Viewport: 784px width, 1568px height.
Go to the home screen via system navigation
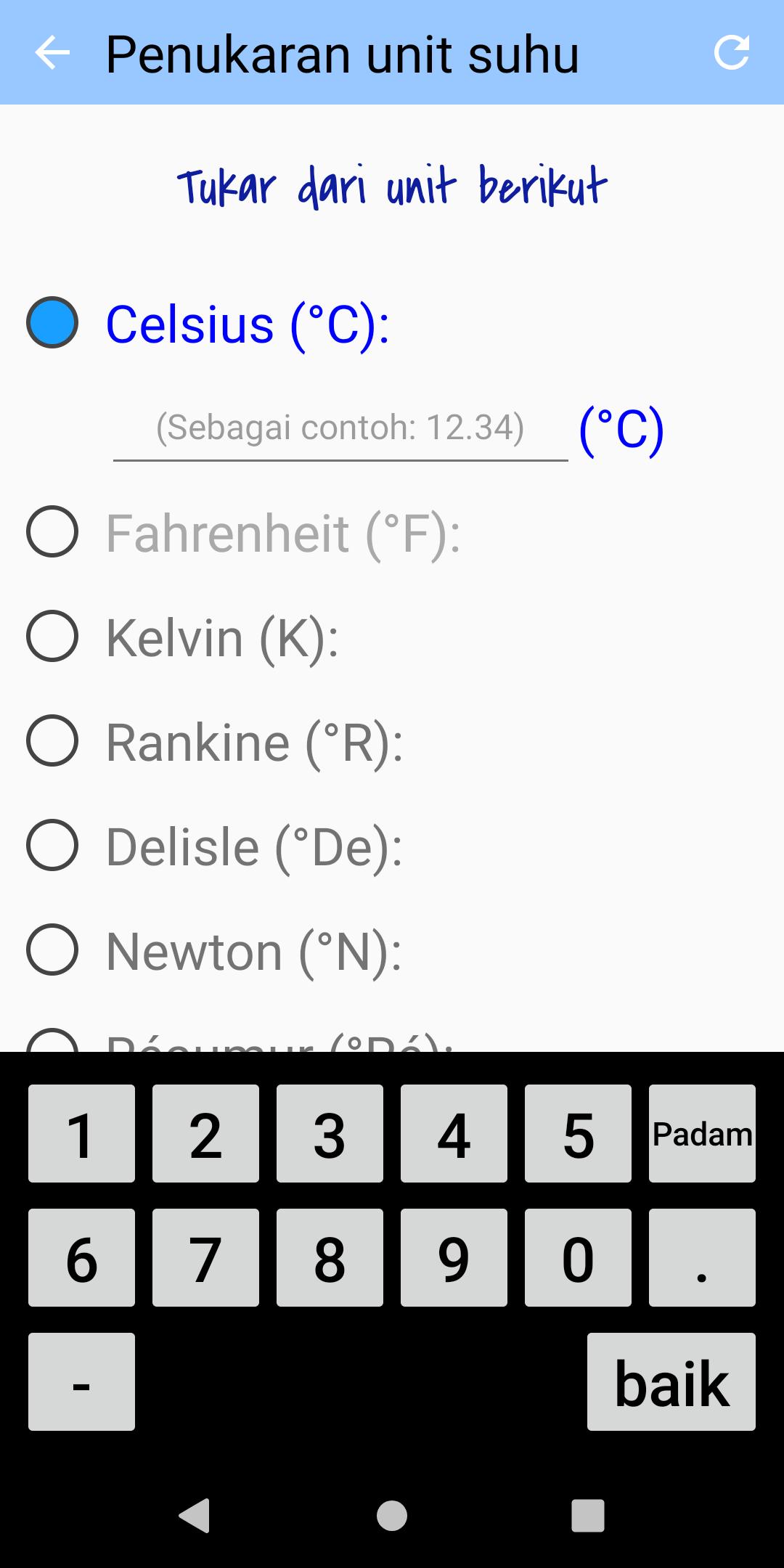pos(392,1516)
